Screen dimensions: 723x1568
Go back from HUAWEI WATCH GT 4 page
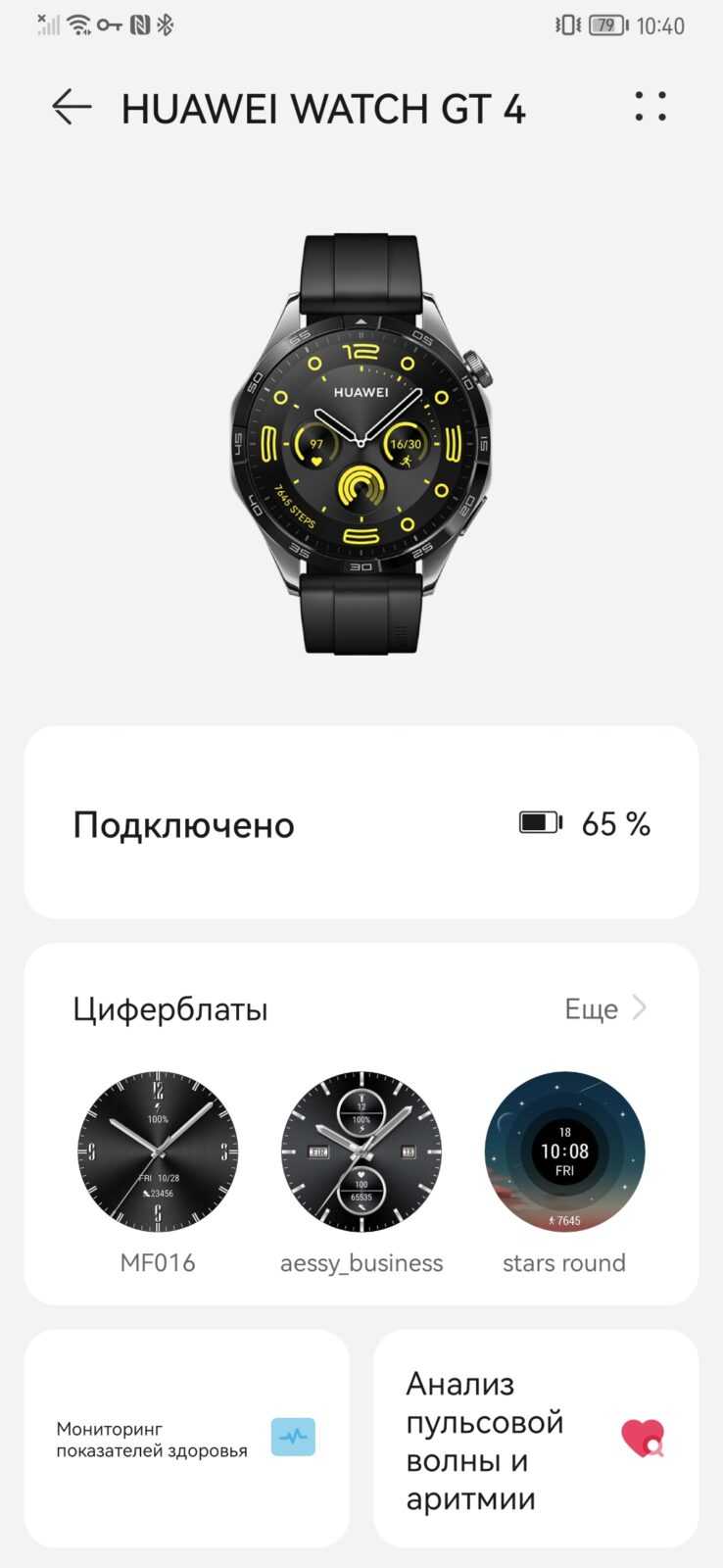[72, 107]
